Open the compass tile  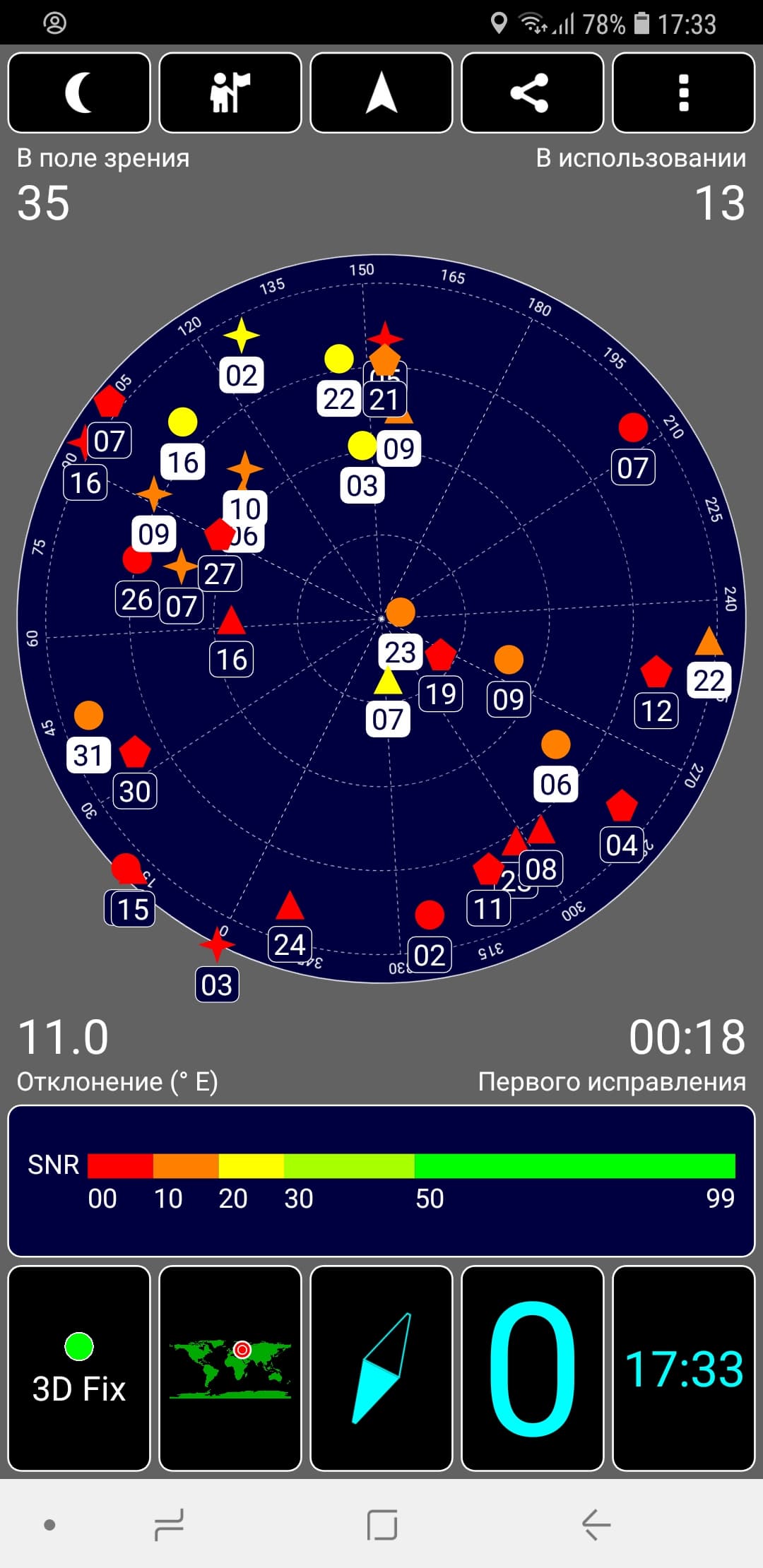[381, 1368]
